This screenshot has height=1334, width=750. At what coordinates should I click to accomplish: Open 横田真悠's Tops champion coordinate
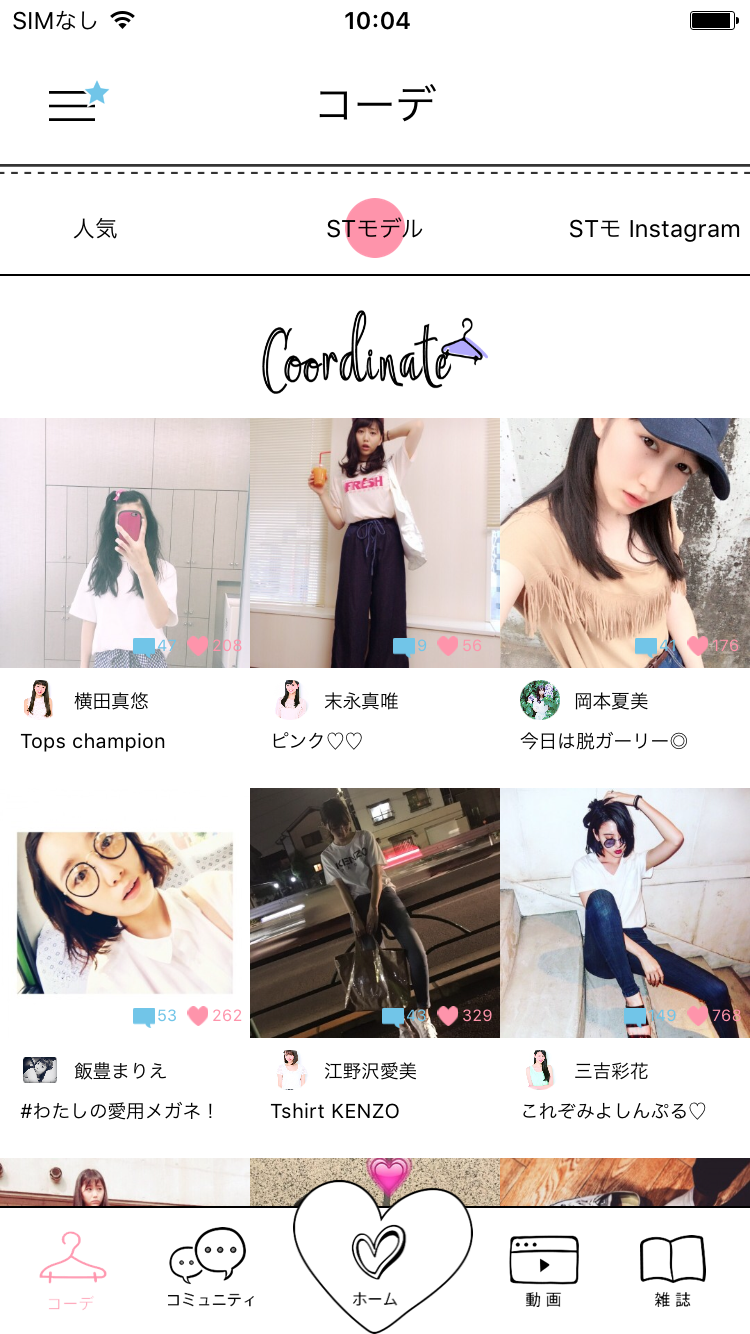pos(124,543)
